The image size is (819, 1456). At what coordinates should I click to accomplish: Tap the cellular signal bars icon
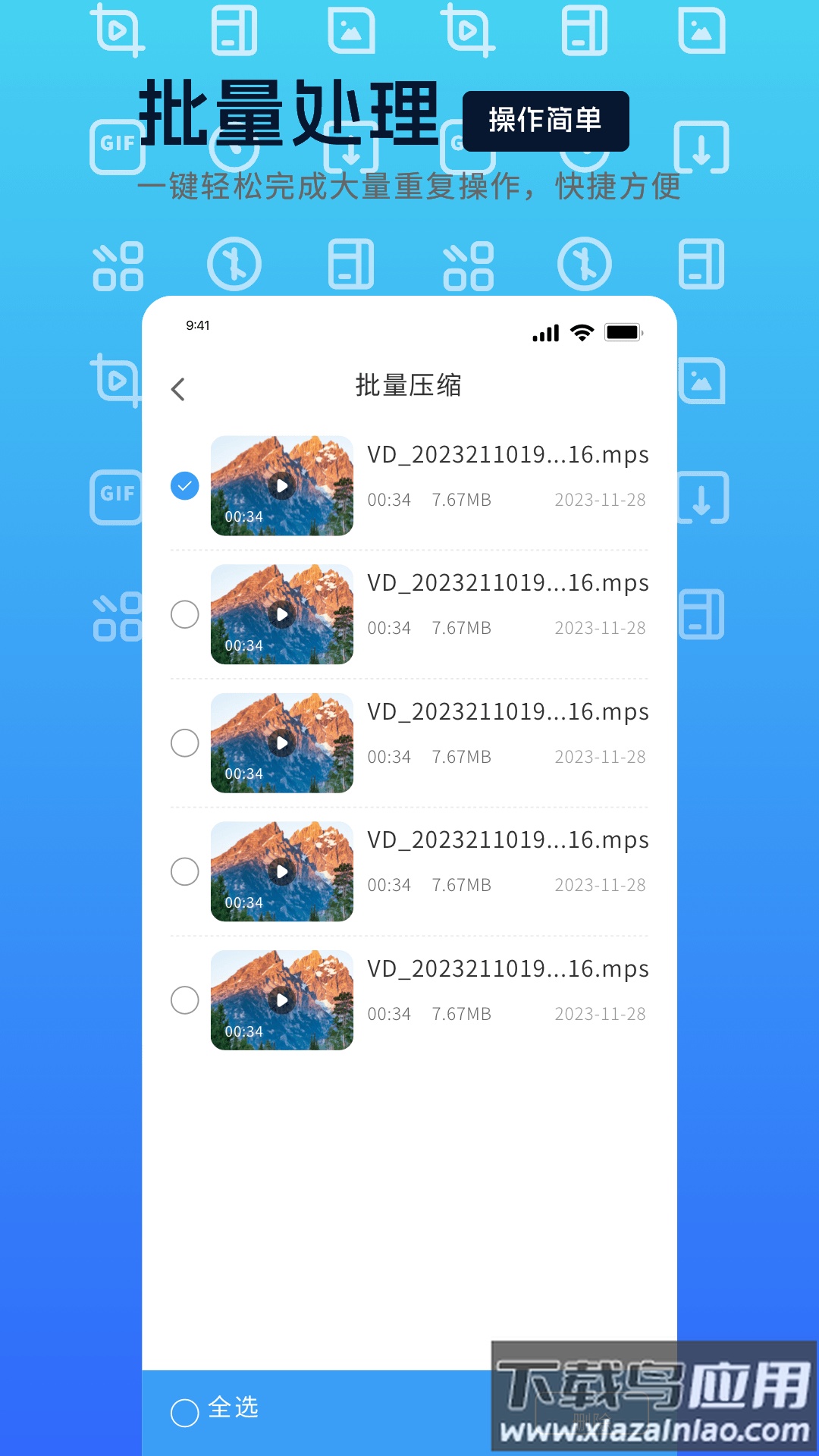(546, 331)
